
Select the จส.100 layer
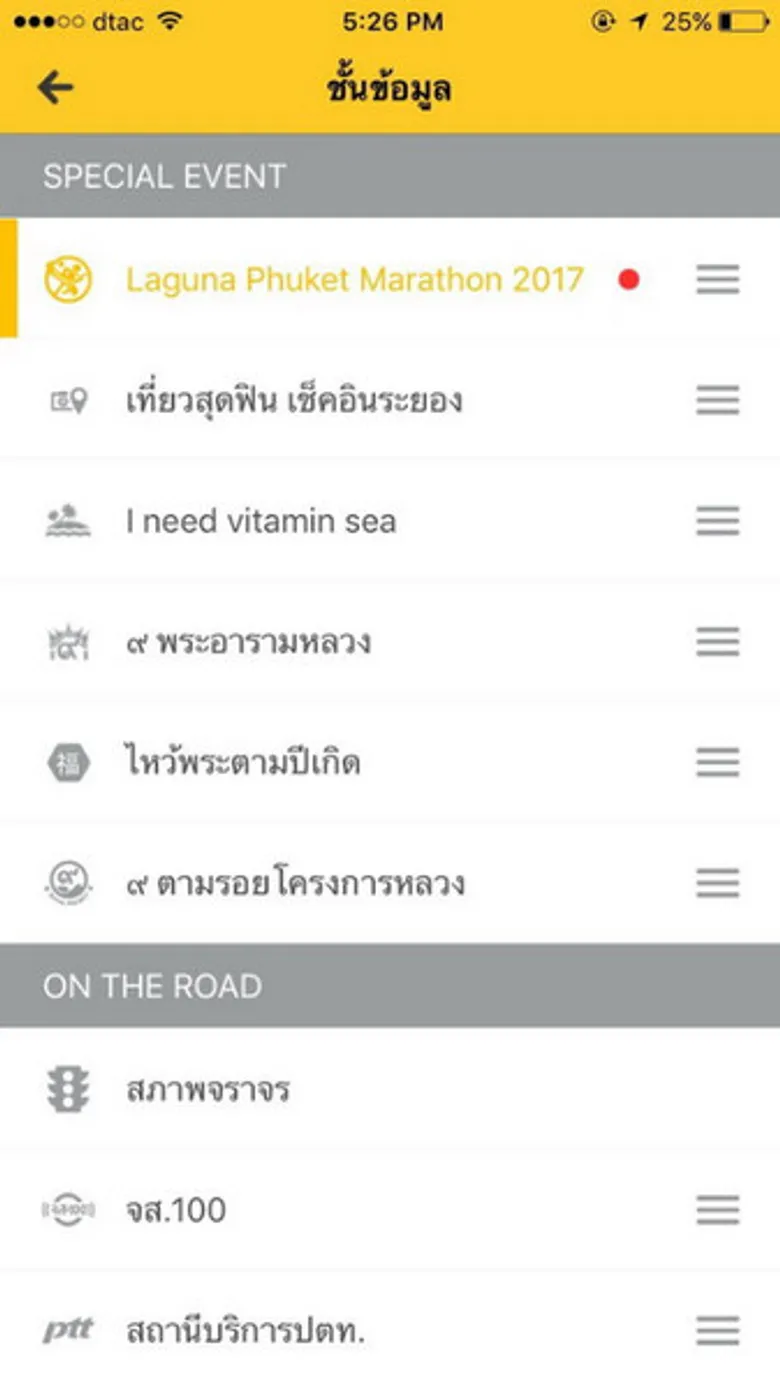pyautogui.click(x=390, y=1210)
